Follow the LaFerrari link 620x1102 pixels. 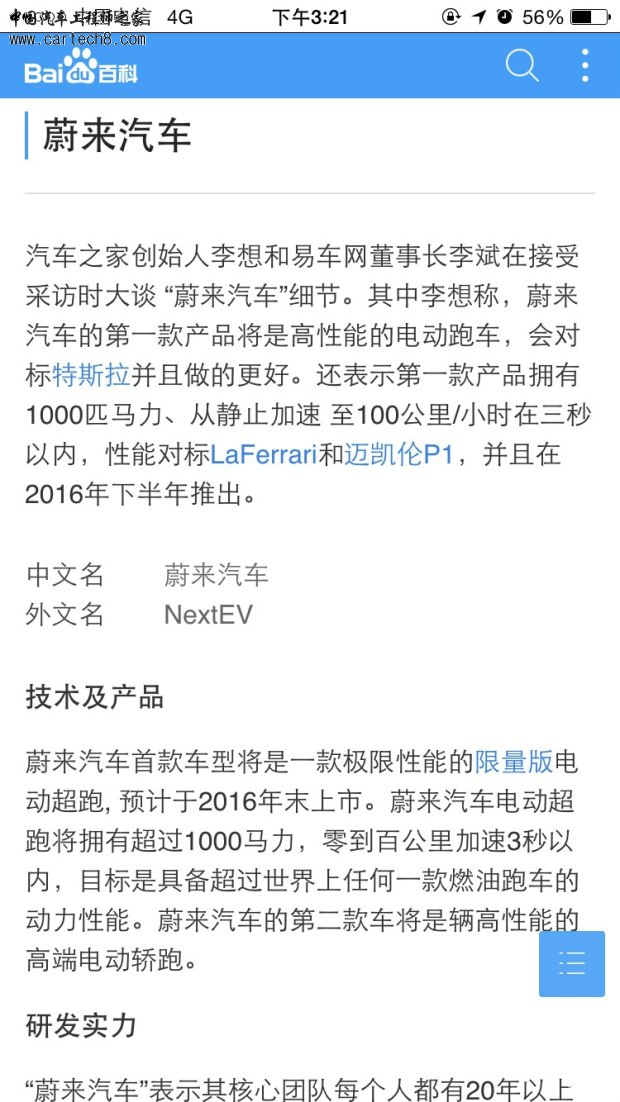[x=263, y=455]
